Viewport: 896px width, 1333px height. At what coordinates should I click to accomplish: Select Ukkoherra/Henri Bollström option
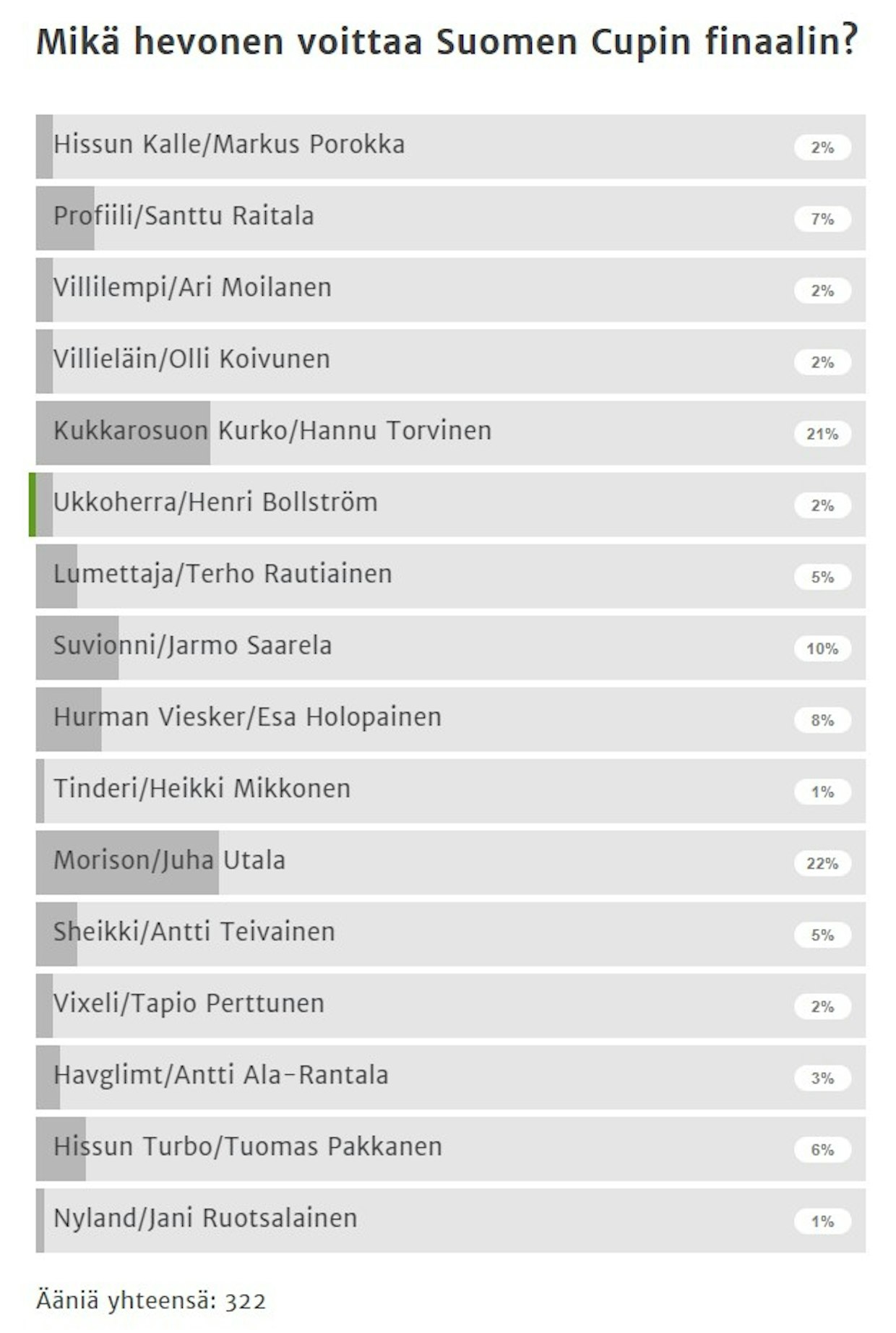coord(215,503)
